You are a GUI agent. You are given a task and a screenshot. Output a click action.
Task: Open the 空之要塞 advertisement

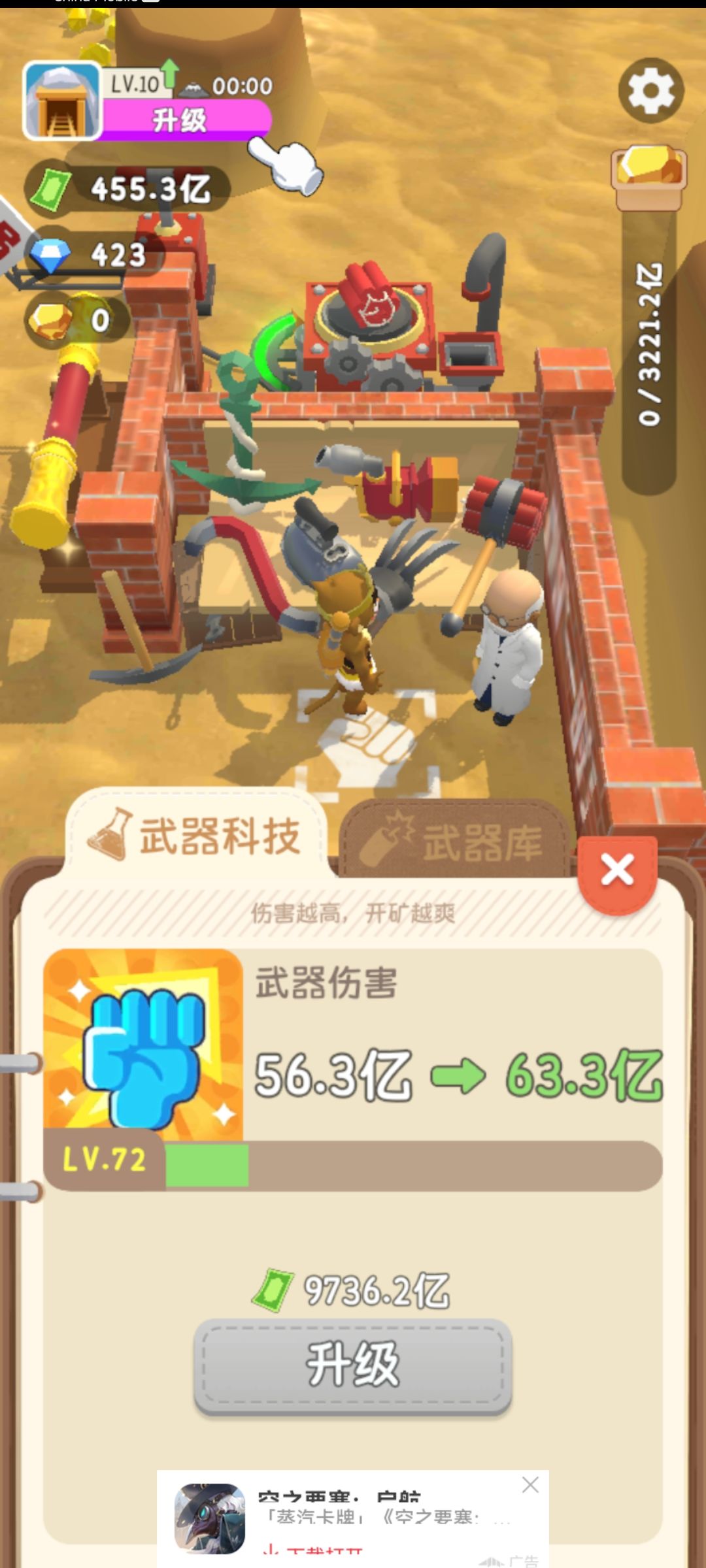coord(353,1519)
